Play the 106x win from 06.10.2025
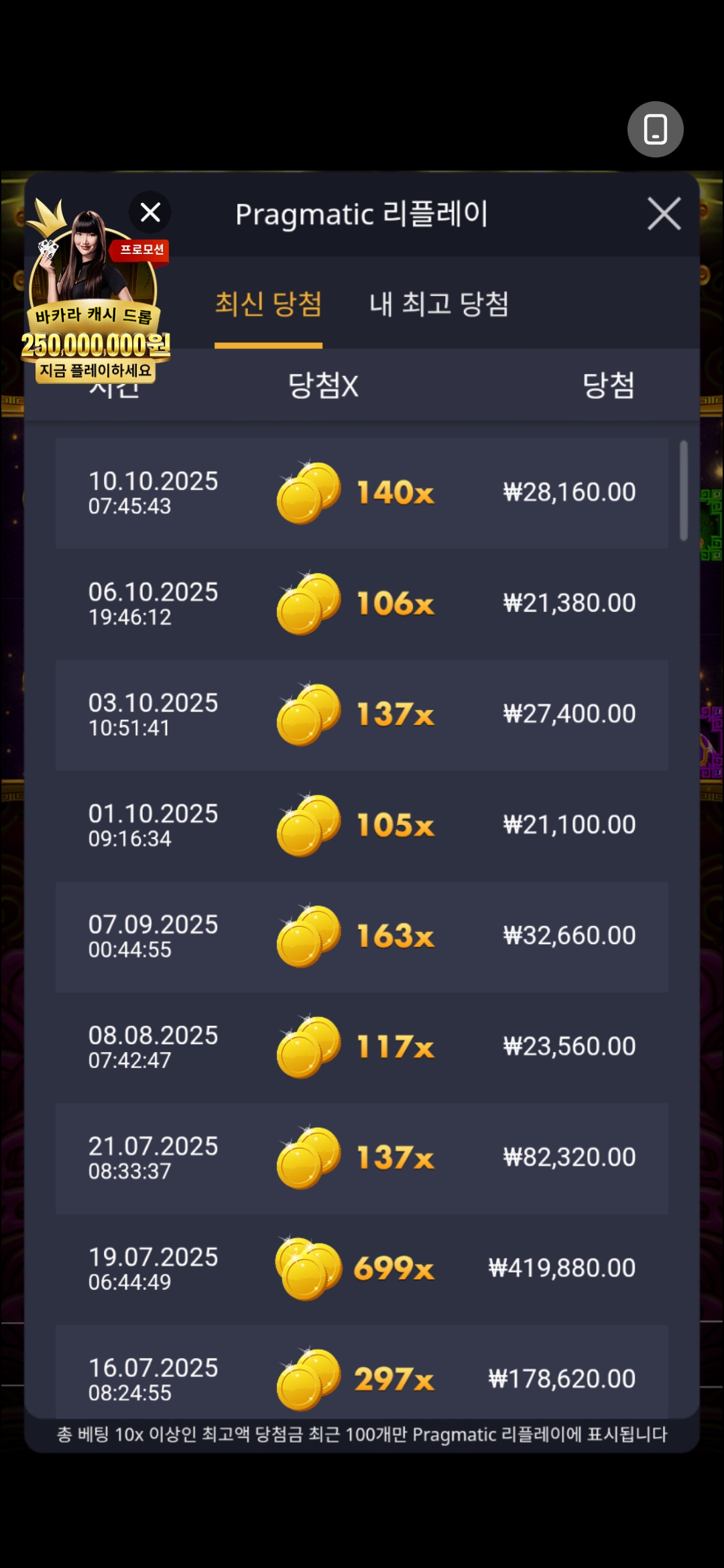 (x=361, y=604)
